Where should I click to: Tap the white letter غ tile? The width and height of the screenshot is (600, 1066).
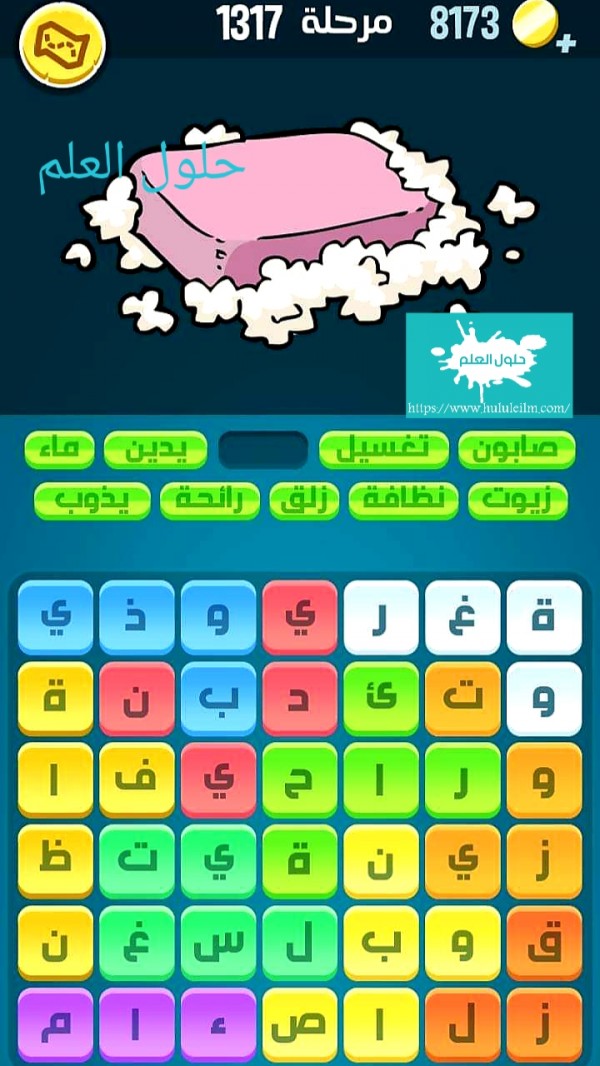point(462,617)
